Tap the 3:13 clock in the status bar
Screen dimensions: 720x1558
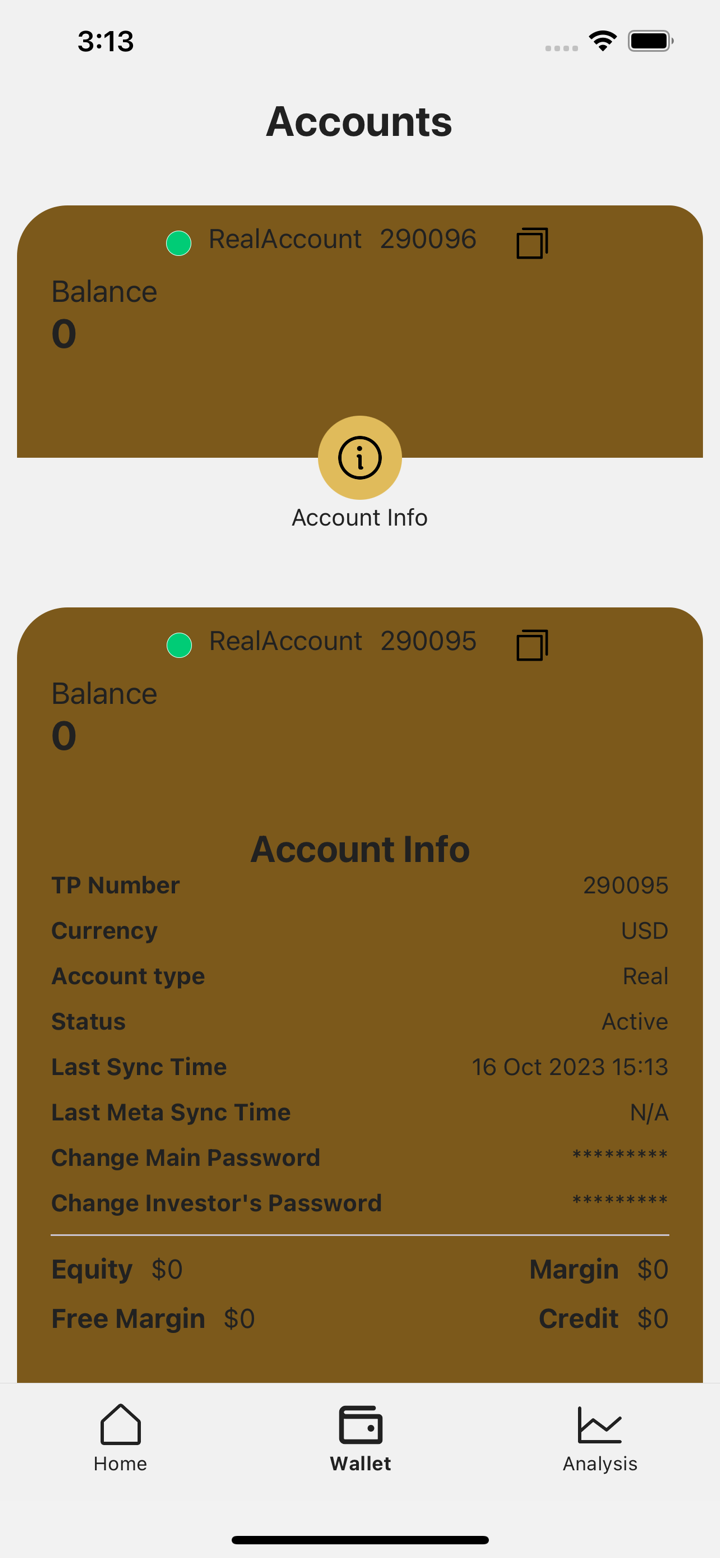105,41
